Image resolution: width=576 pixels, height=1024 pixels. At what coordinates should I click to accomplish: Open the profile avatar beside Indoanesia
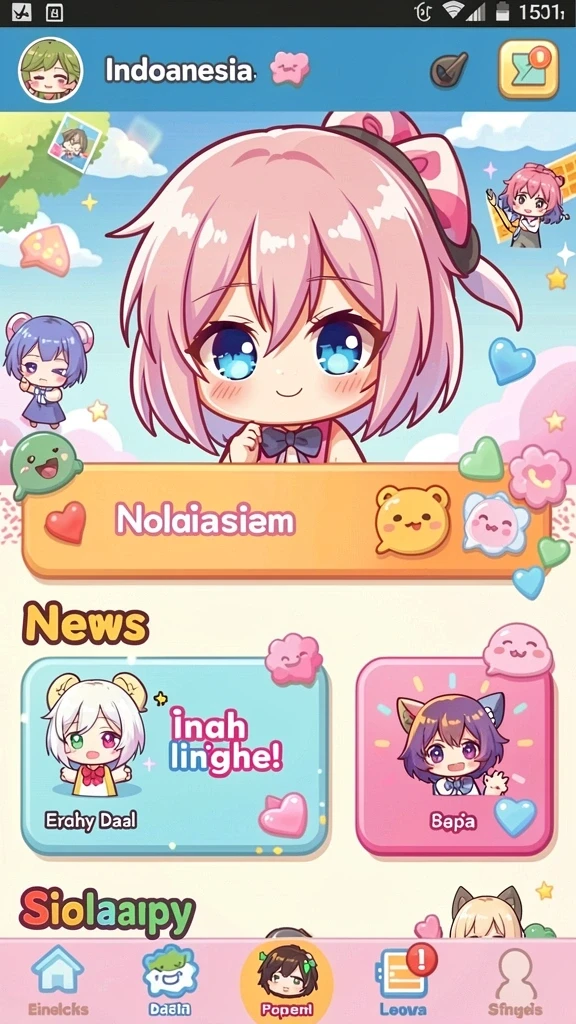pos(50,69)
